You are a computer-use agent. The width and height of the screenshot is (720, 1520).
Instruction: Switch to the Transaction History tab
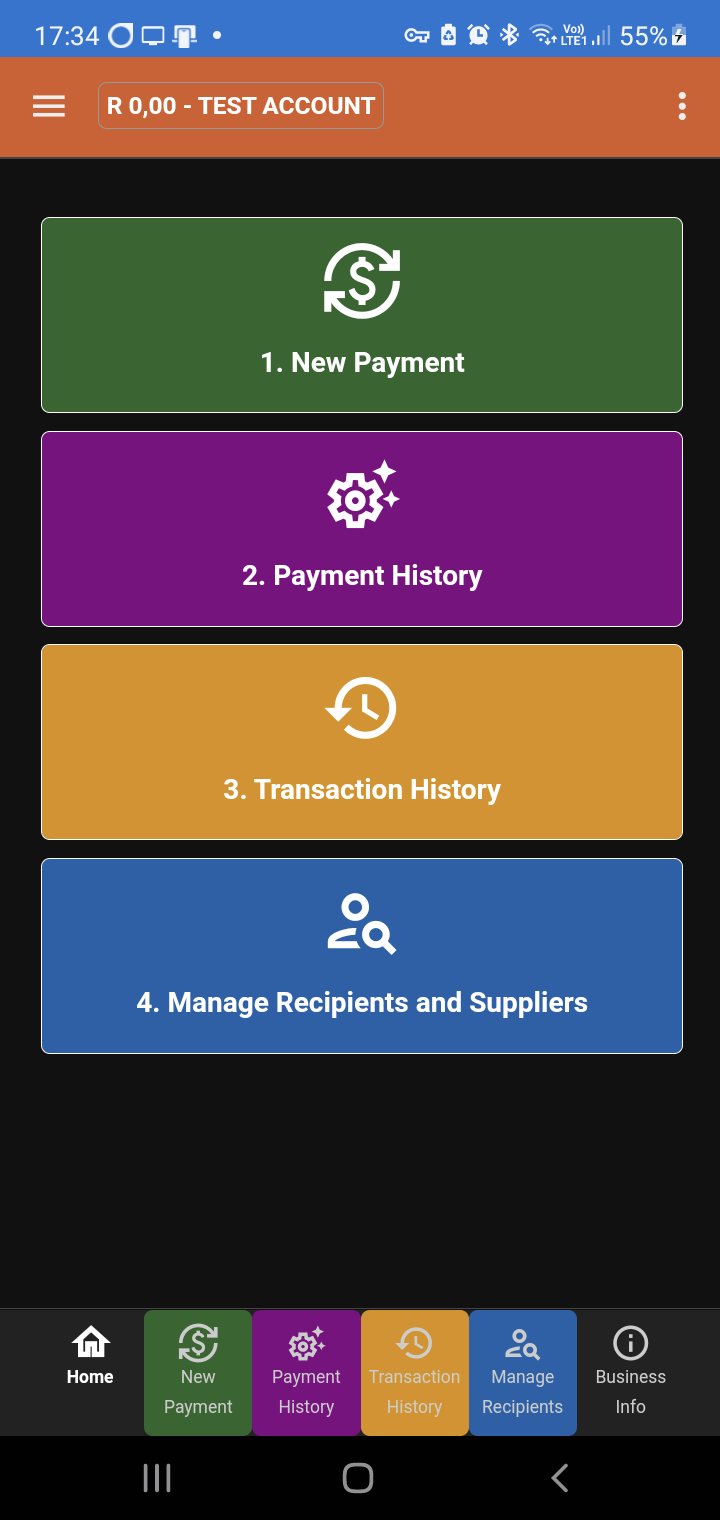(414, 1372)
